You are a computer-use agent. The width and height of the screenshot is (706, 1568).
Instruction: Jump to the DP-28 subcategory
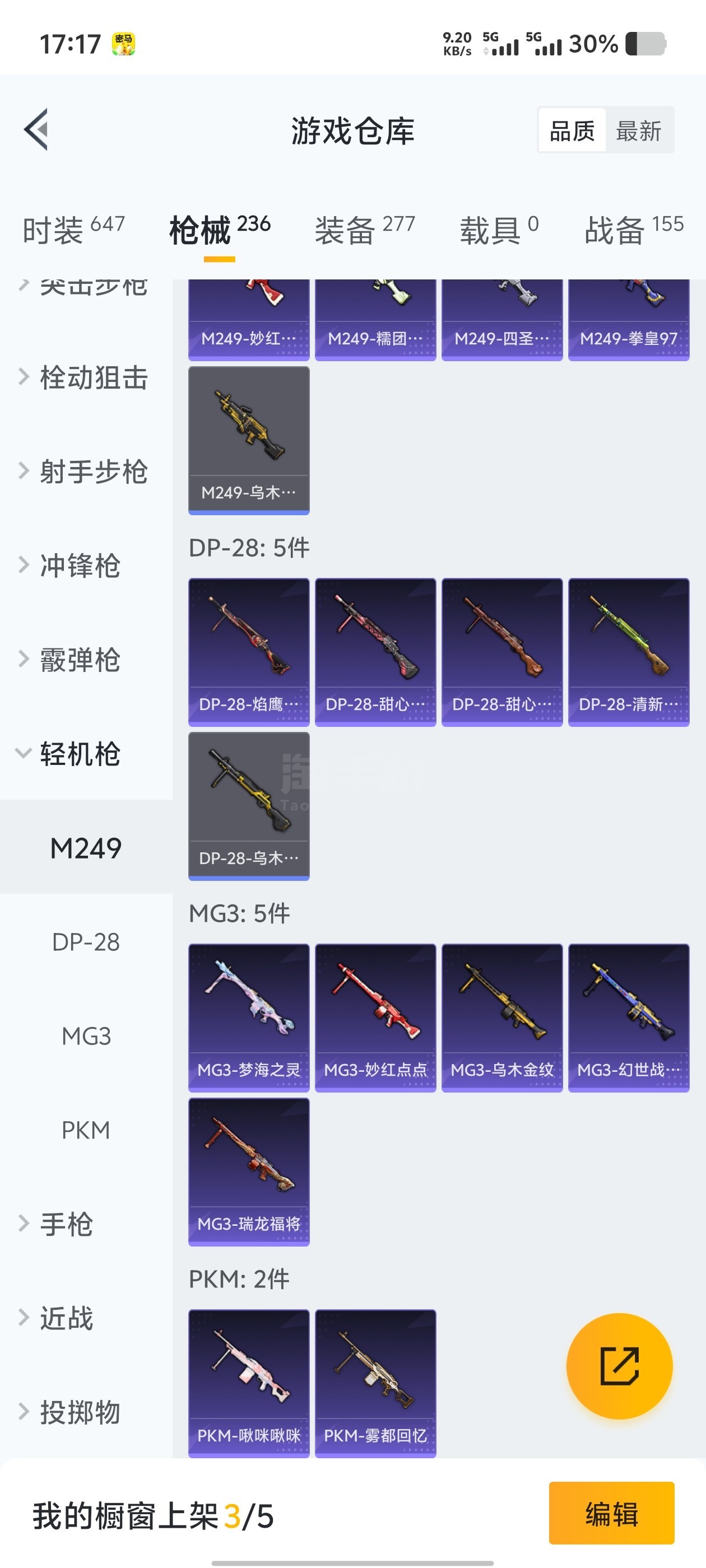86,942
